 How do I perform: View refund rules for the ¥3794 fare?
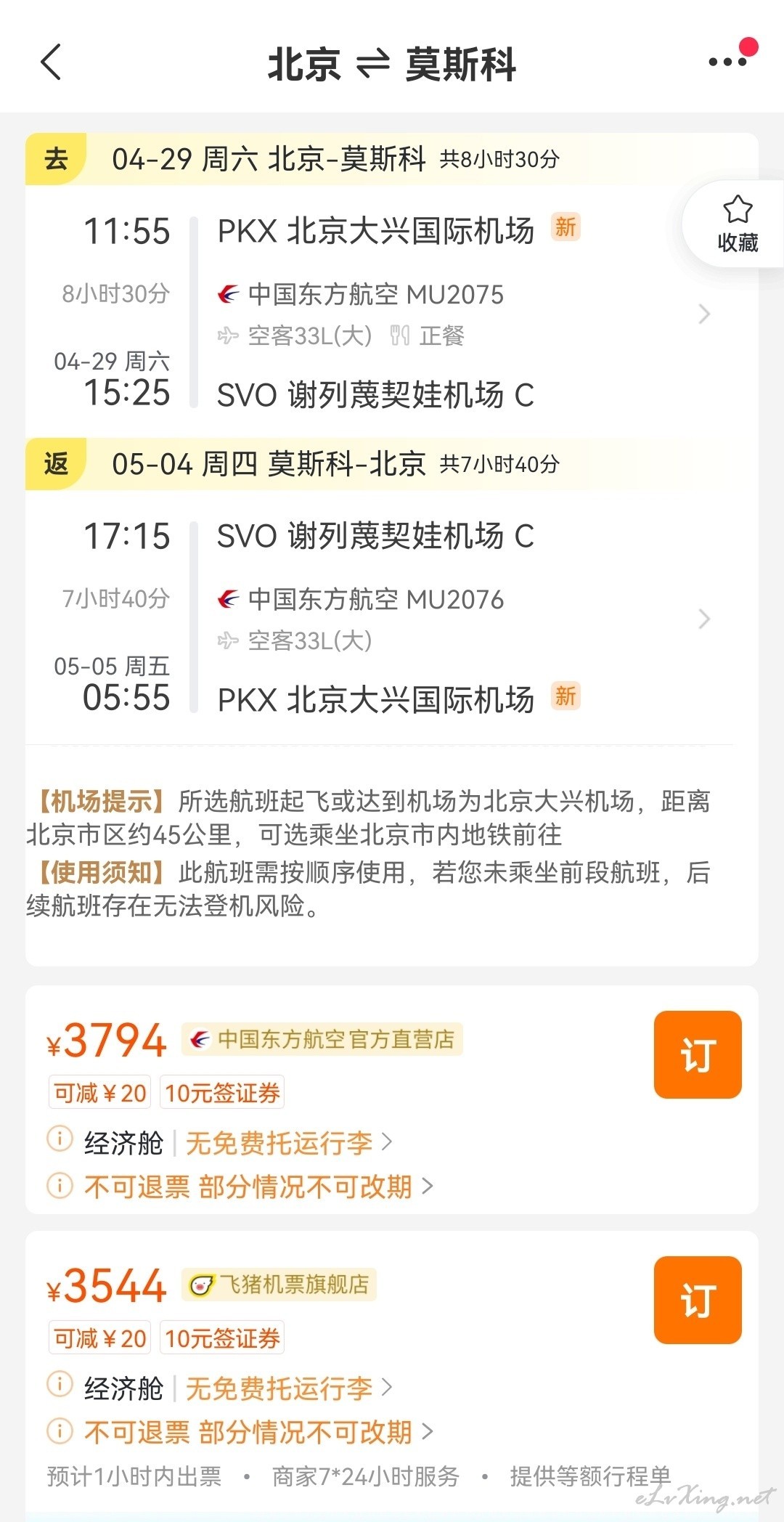pyautogui.click(x=258, y=1187)
